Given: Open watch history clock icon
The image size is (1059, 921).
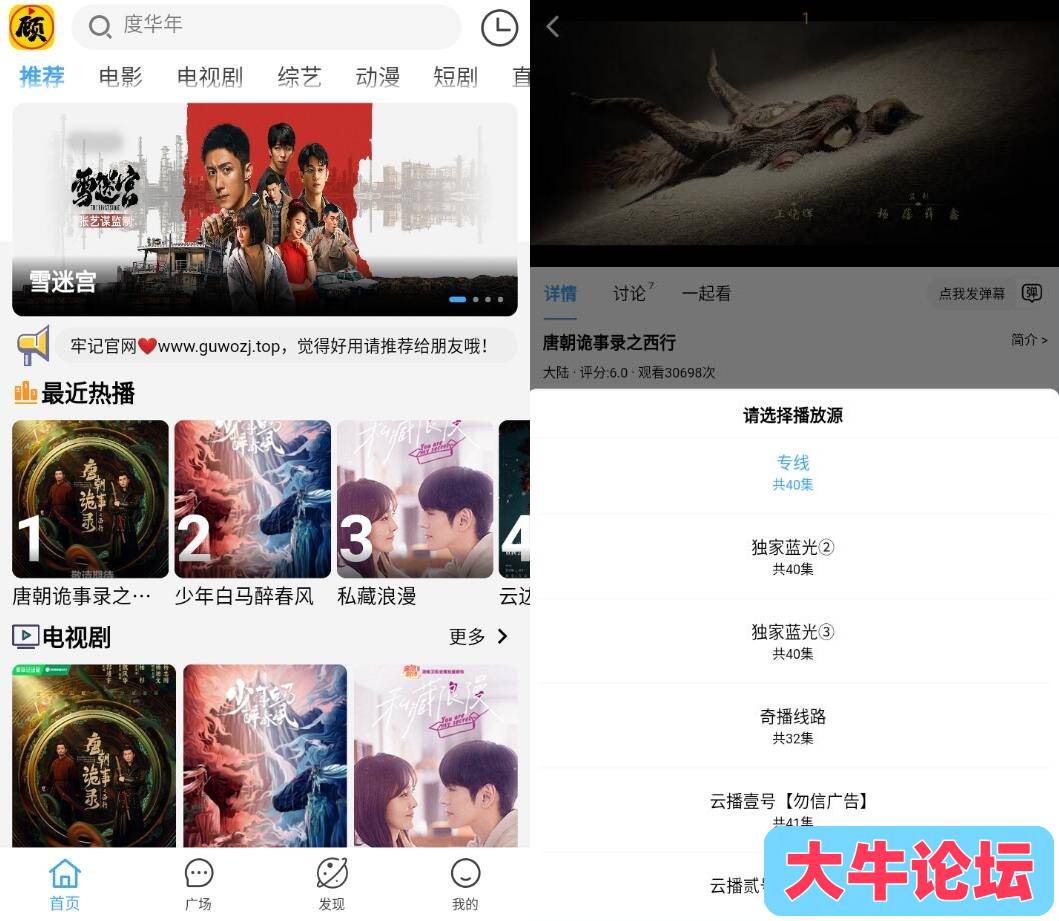Looking at the screenshot, I should pos(499,28).
